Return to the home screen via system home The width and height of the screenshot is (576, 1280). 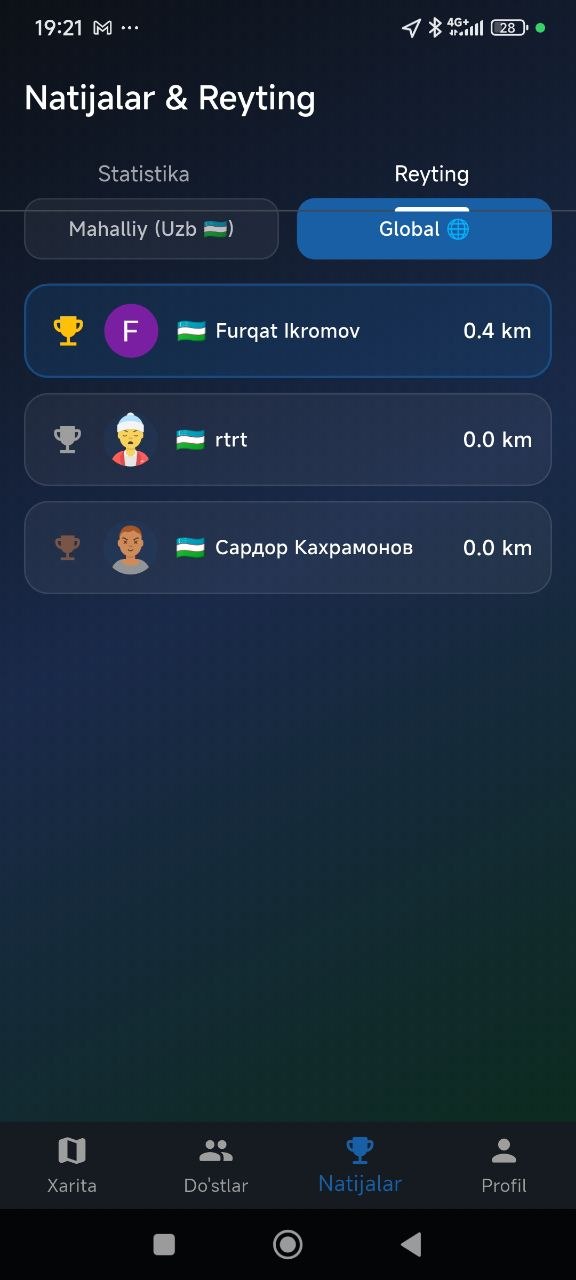point(288,1244)
